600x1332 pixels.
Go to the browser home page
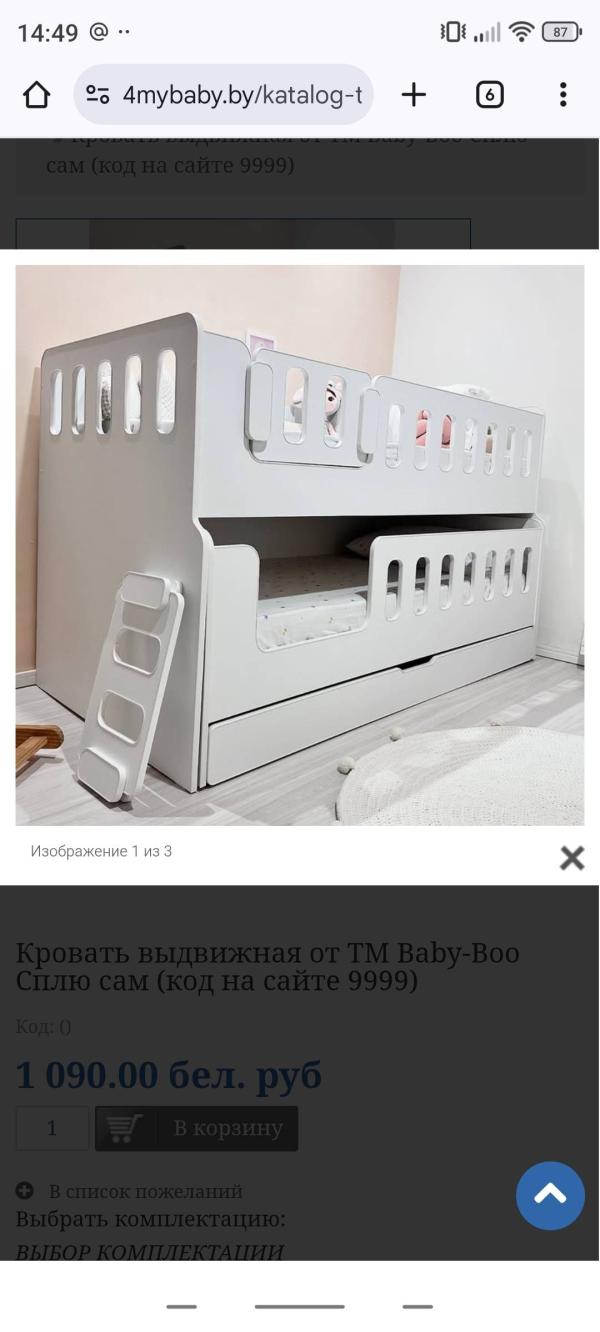point(37,95)
